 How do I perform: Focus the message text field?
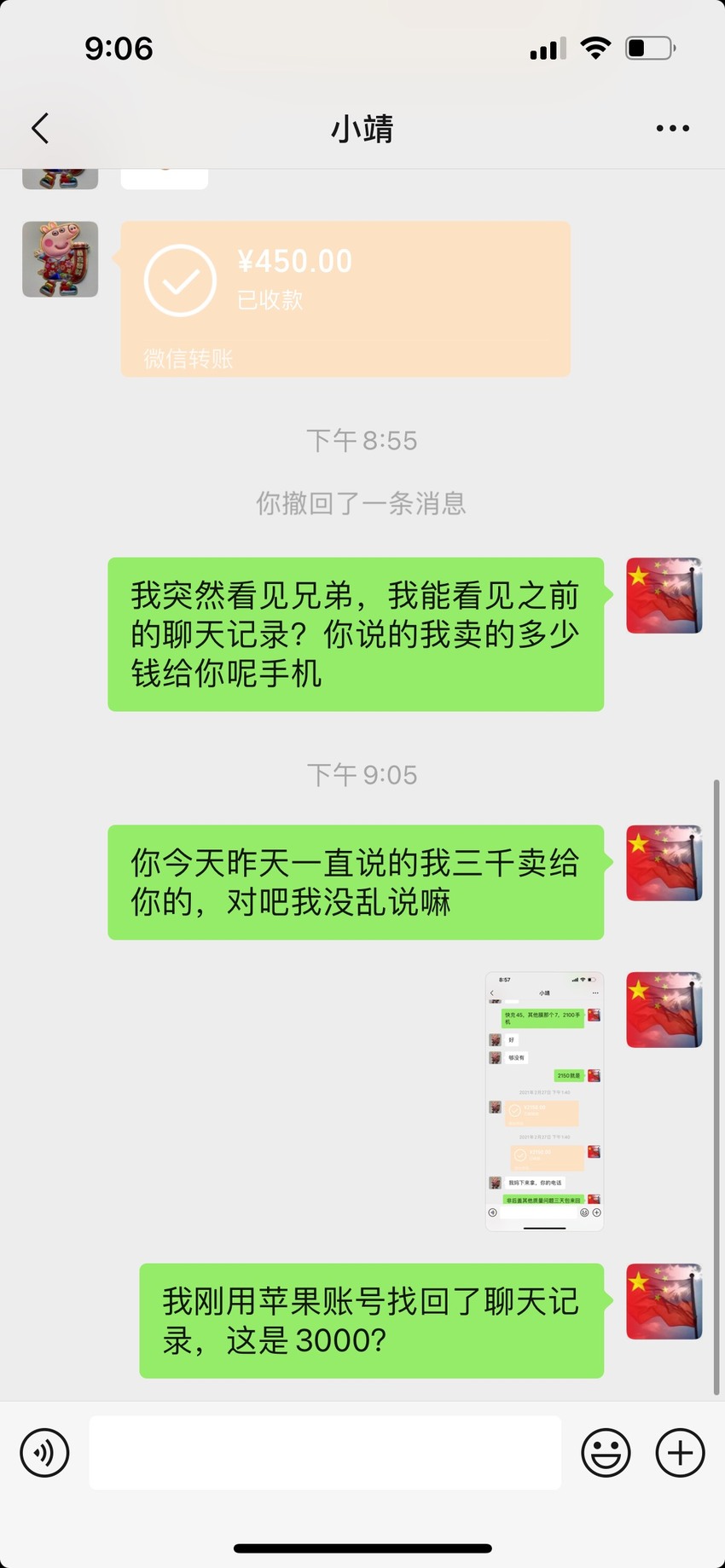click(x=325, y=1453)
